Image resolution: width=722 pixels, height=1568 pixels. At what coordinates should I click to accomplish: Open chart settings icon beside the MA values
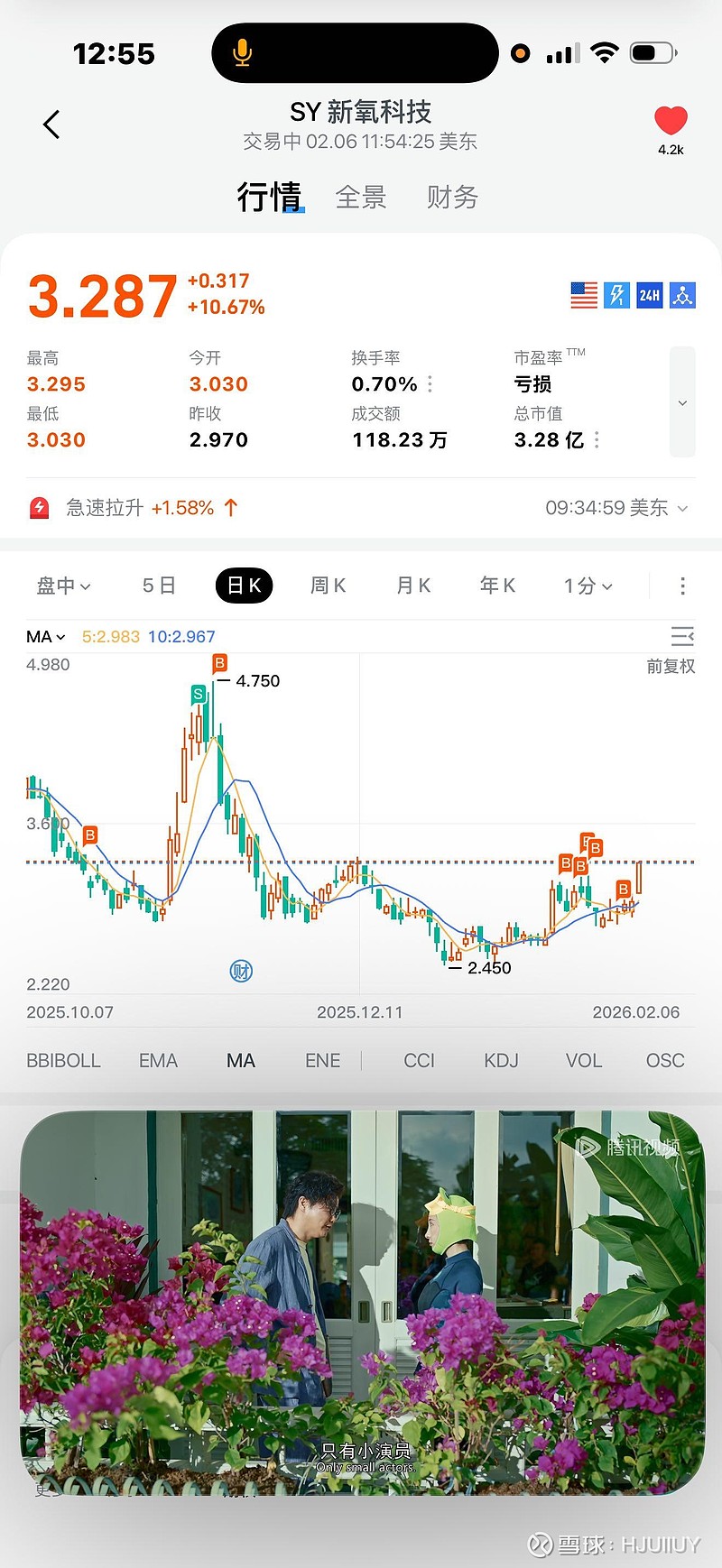click(682, 637)
